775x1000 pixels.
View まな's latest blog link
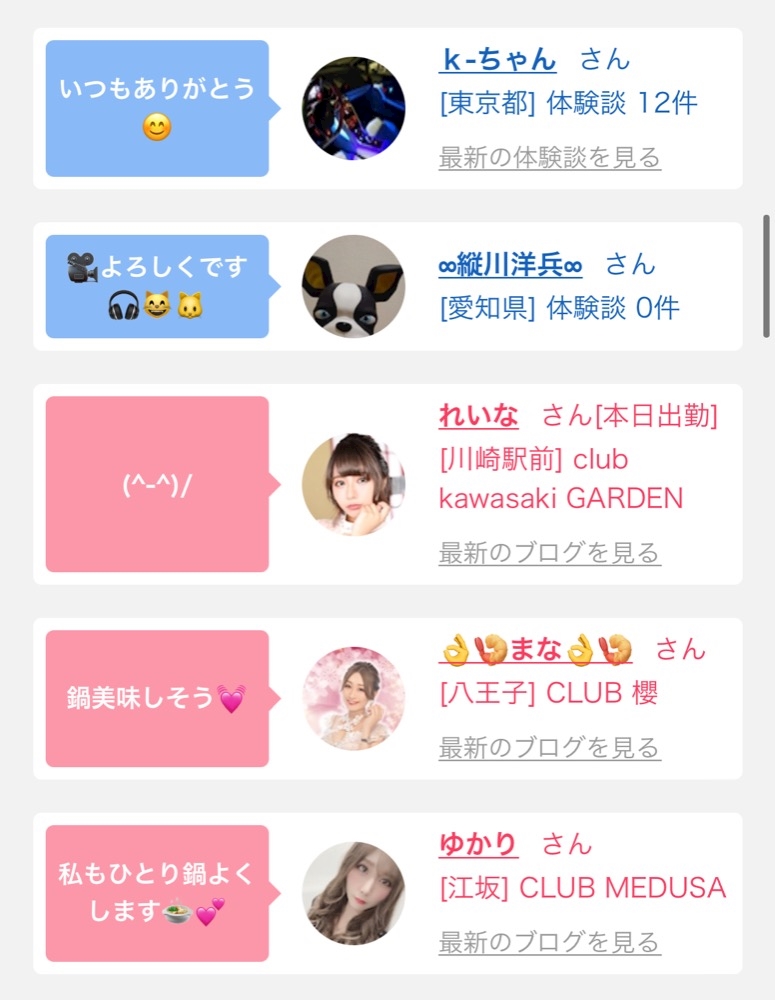pos(550,747)
